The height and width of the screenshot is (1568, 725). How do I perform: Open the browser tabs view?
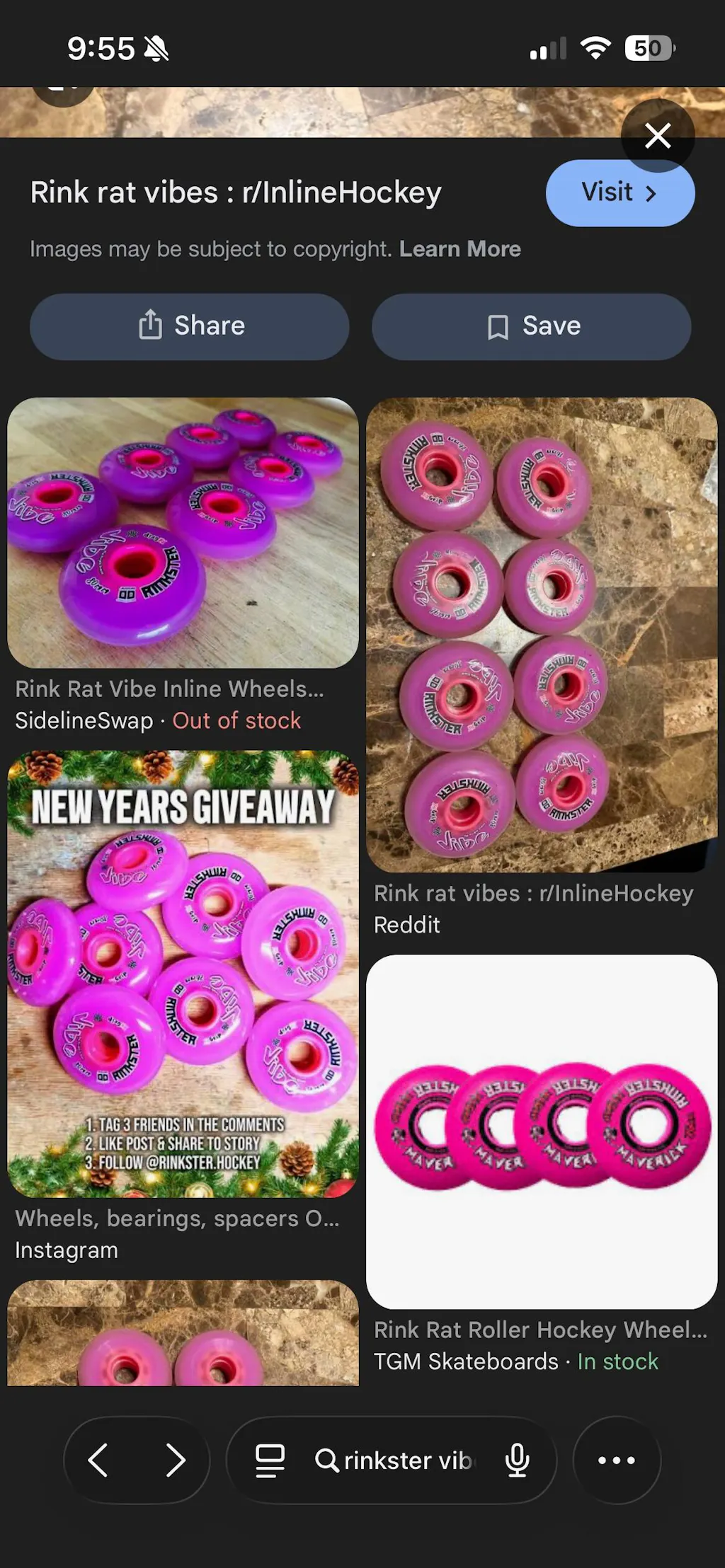click(270, 1460)
